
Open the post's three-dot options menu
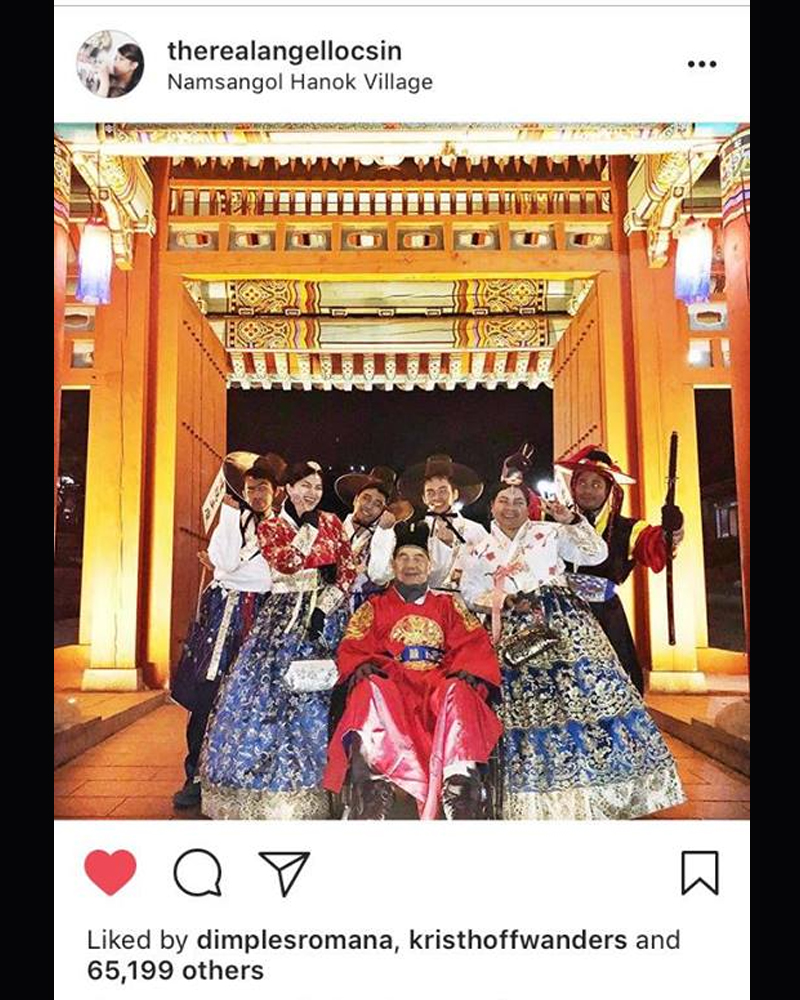(x=702, y=65)
